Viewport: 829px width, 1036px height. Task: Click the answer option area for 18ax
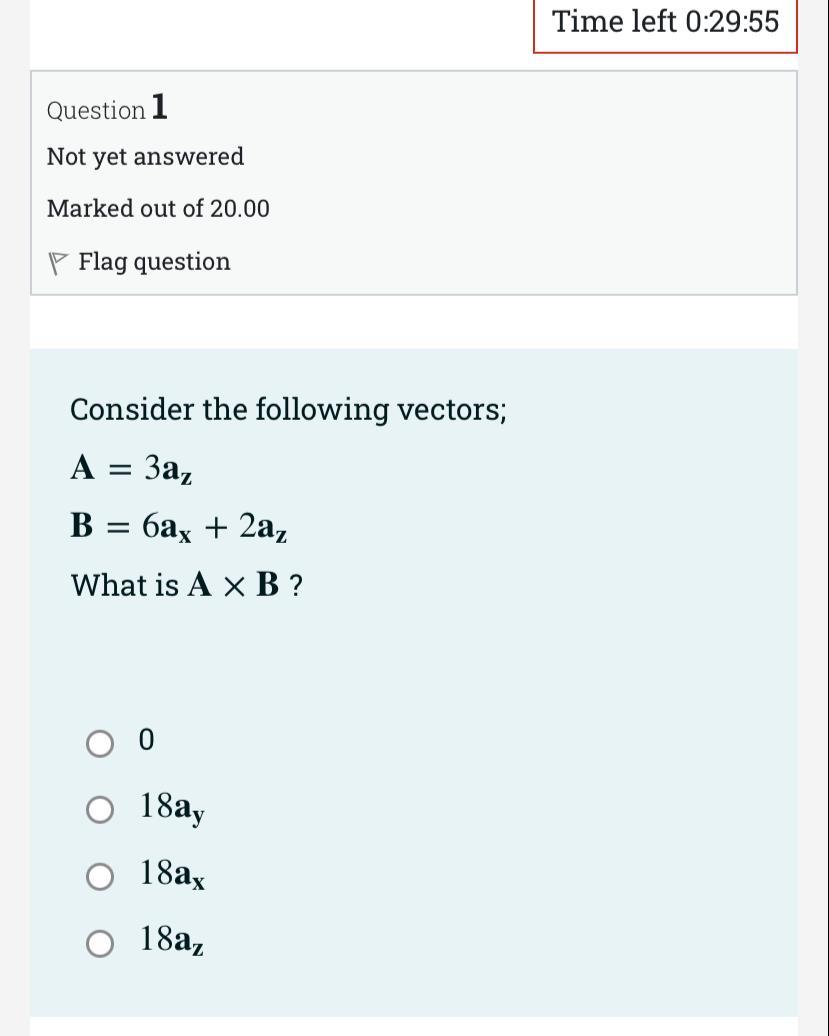[170, 876]
